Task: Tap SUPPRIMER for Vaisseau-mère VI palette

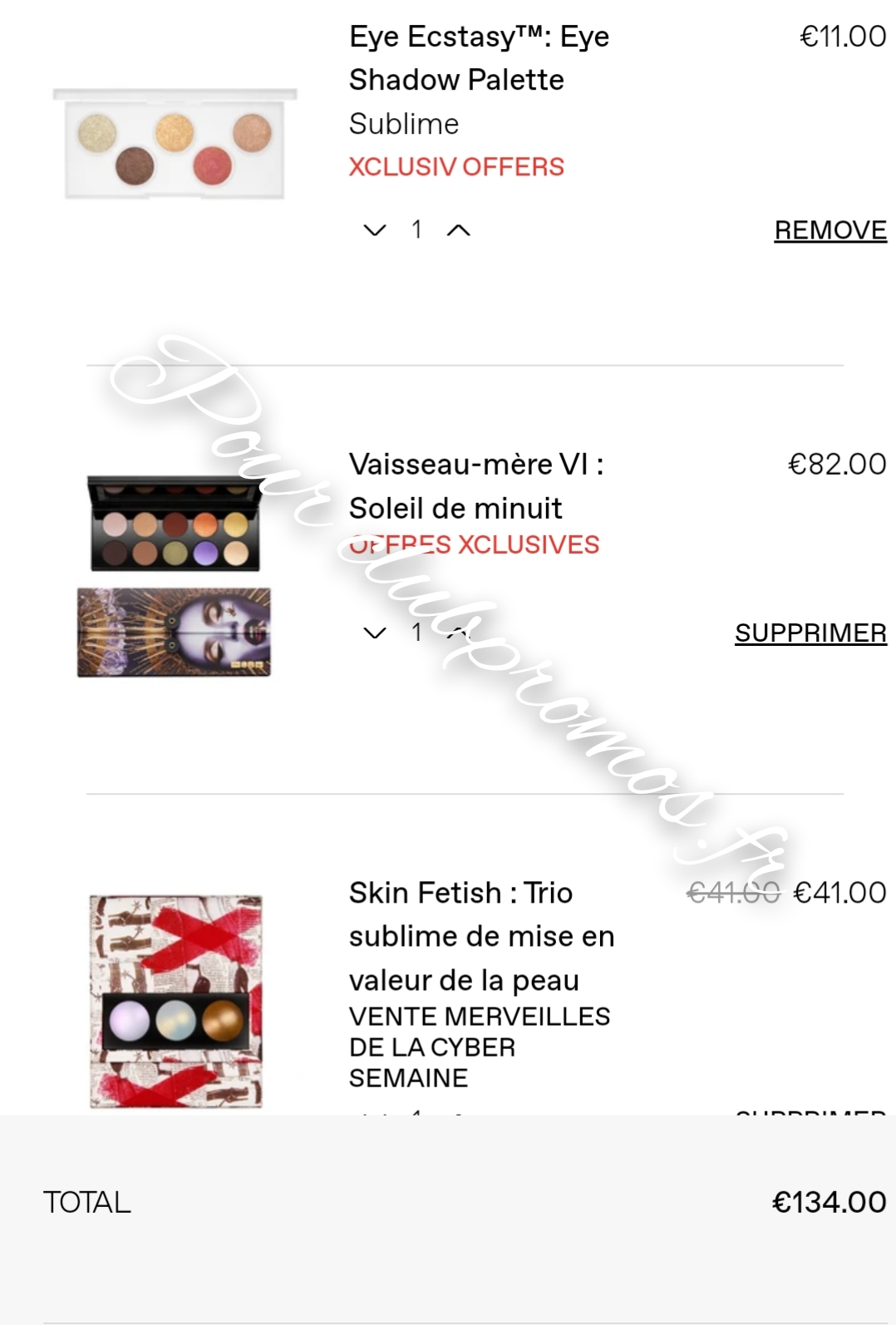Action: (x=810, y=633)
